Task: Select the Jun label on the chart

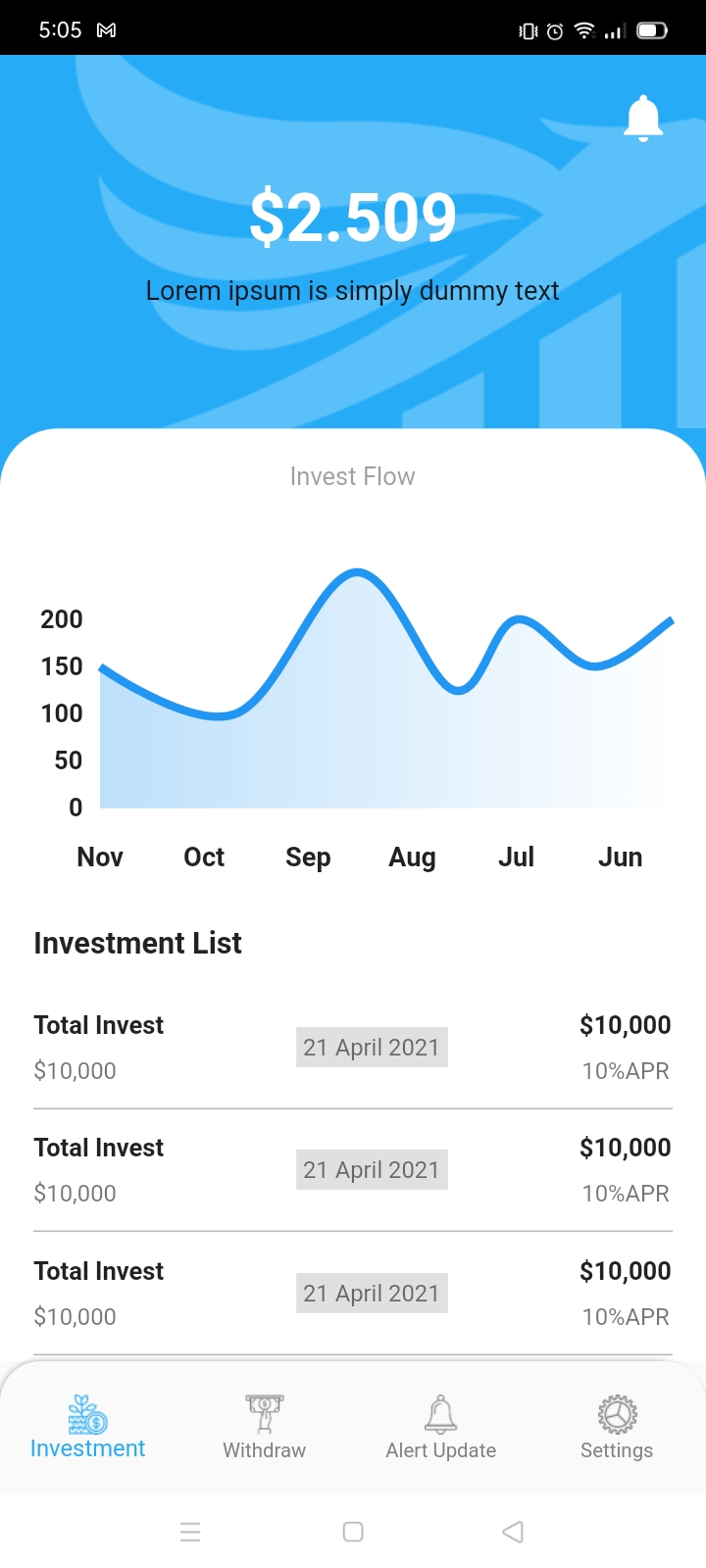Action: tap(620, 857)
